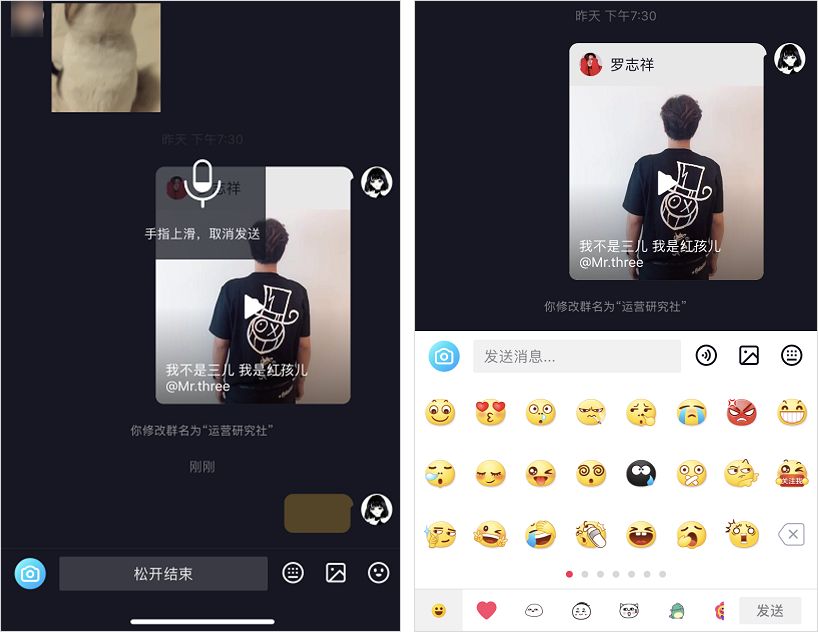Open the keyboard icon in the dark bar
The height and width of the screenshot is (632, 818).
point(292,573)
